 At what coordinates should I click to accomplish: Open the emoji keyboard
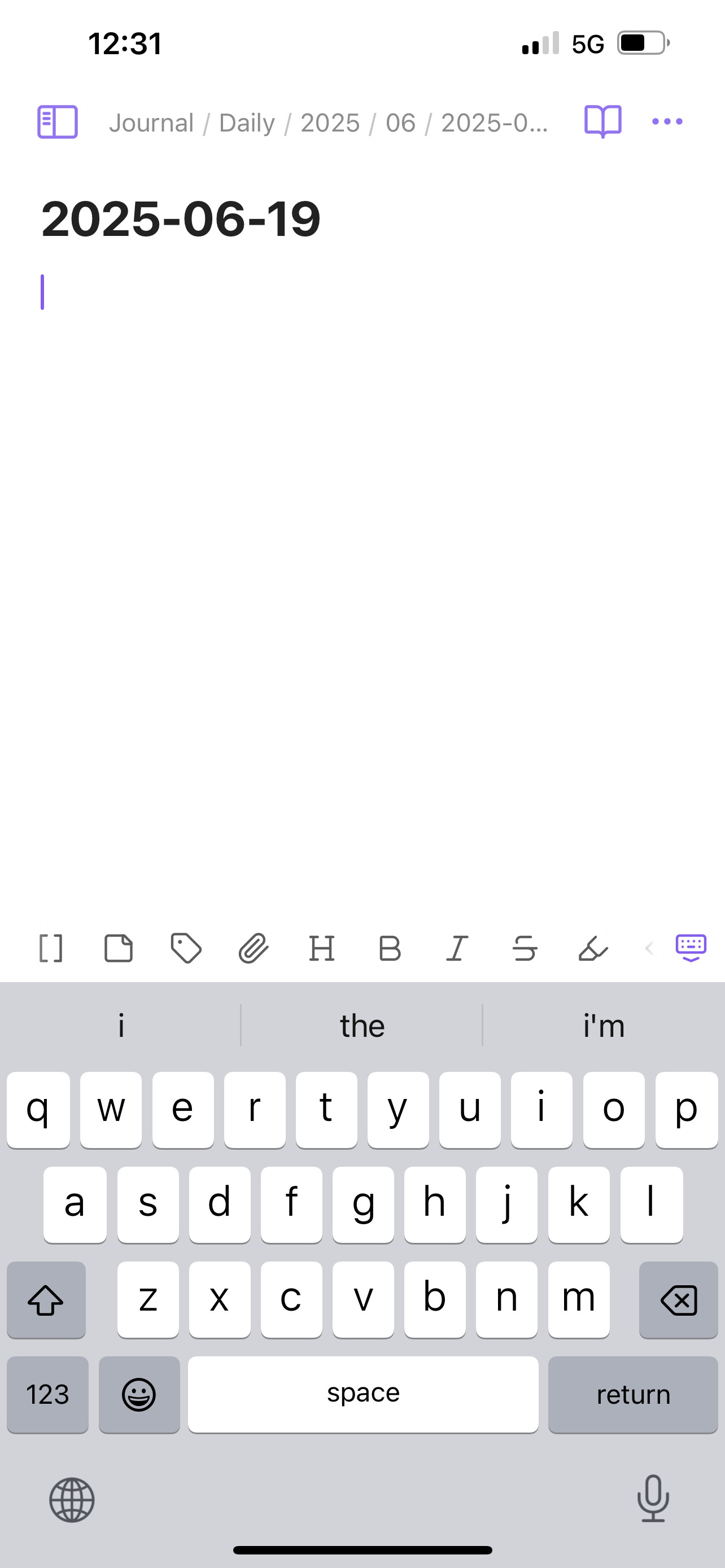point(139,1394)
